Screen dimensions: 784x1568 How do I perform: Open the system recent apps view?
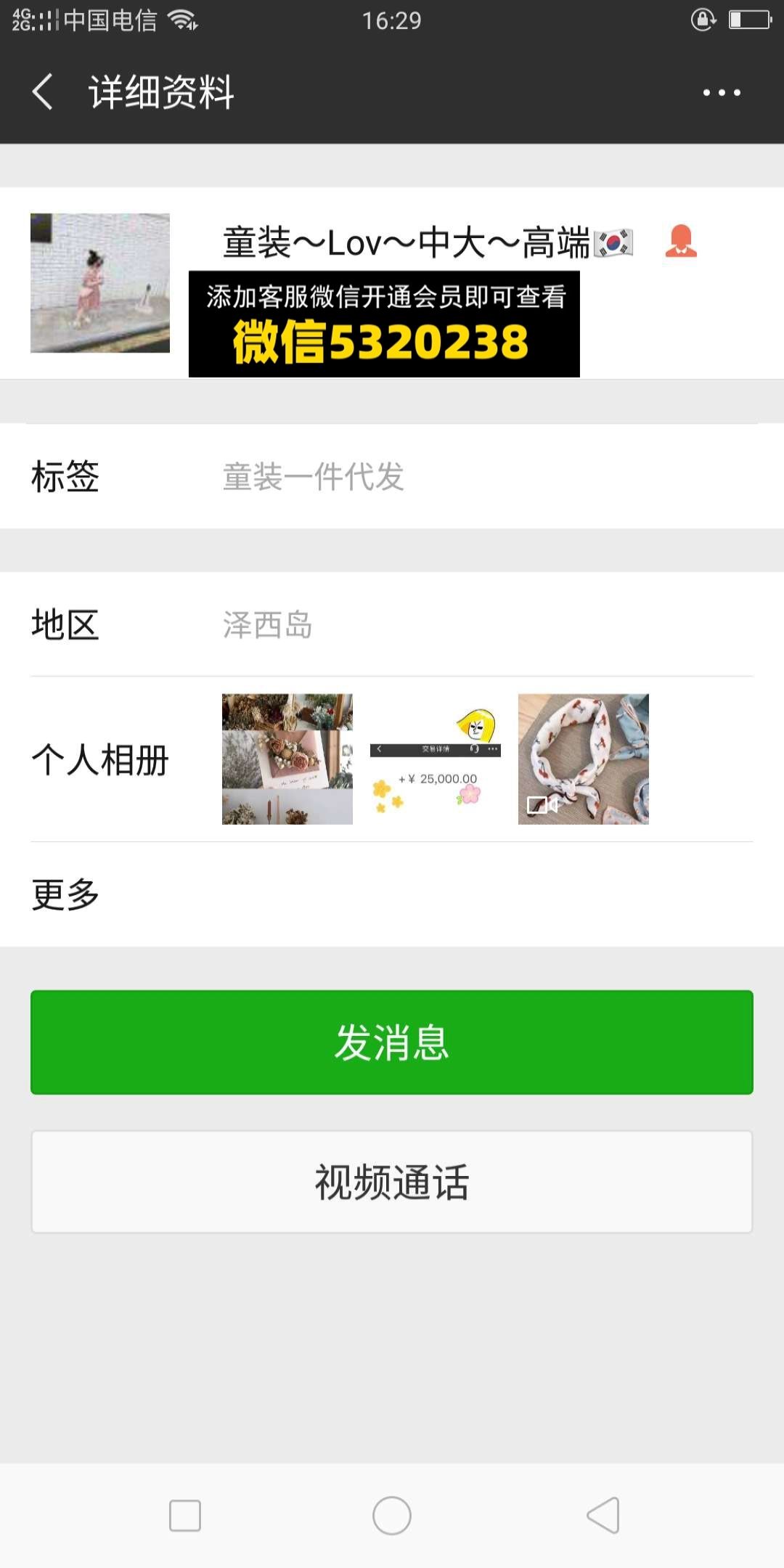click(185, 1516)
